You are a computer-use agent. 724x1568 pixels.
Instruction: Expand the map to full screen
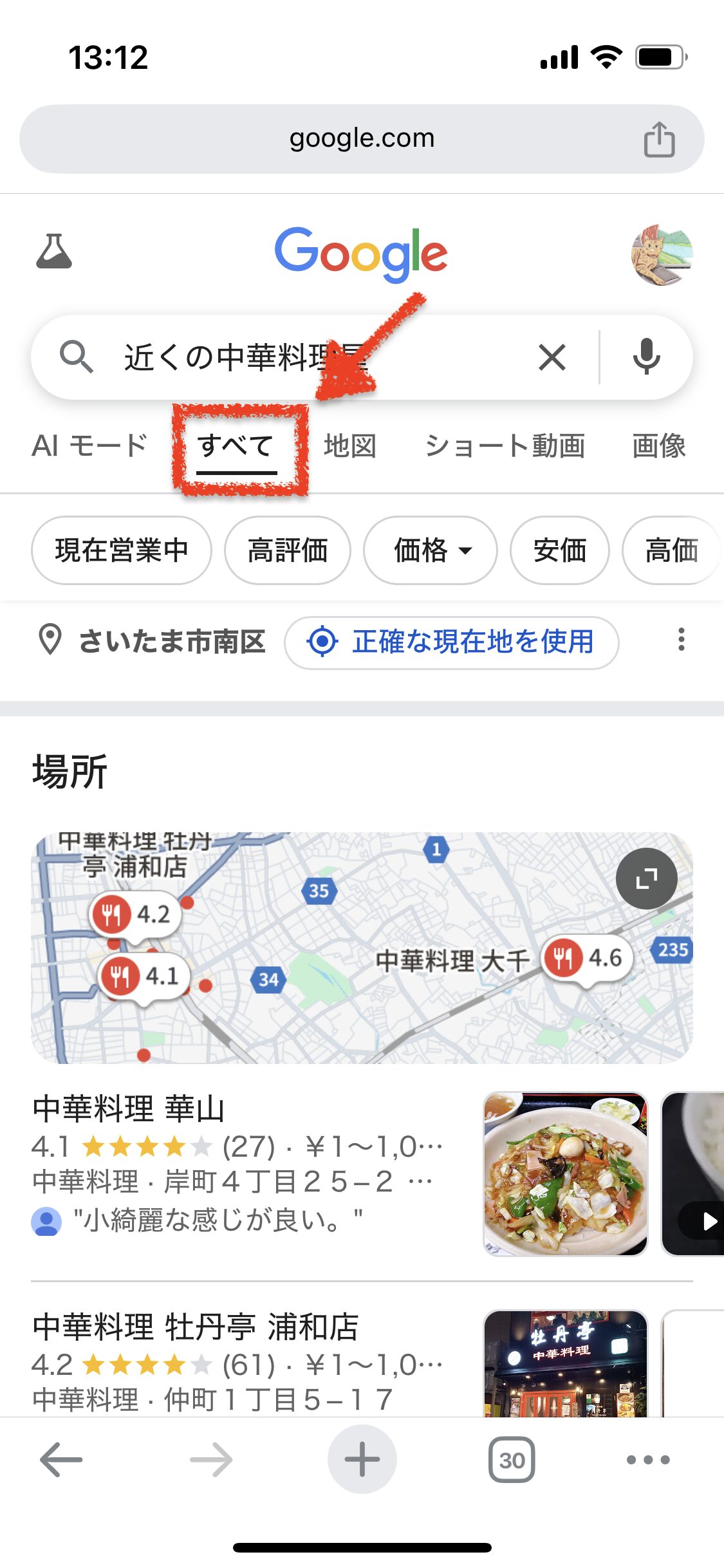coord(646,878)
